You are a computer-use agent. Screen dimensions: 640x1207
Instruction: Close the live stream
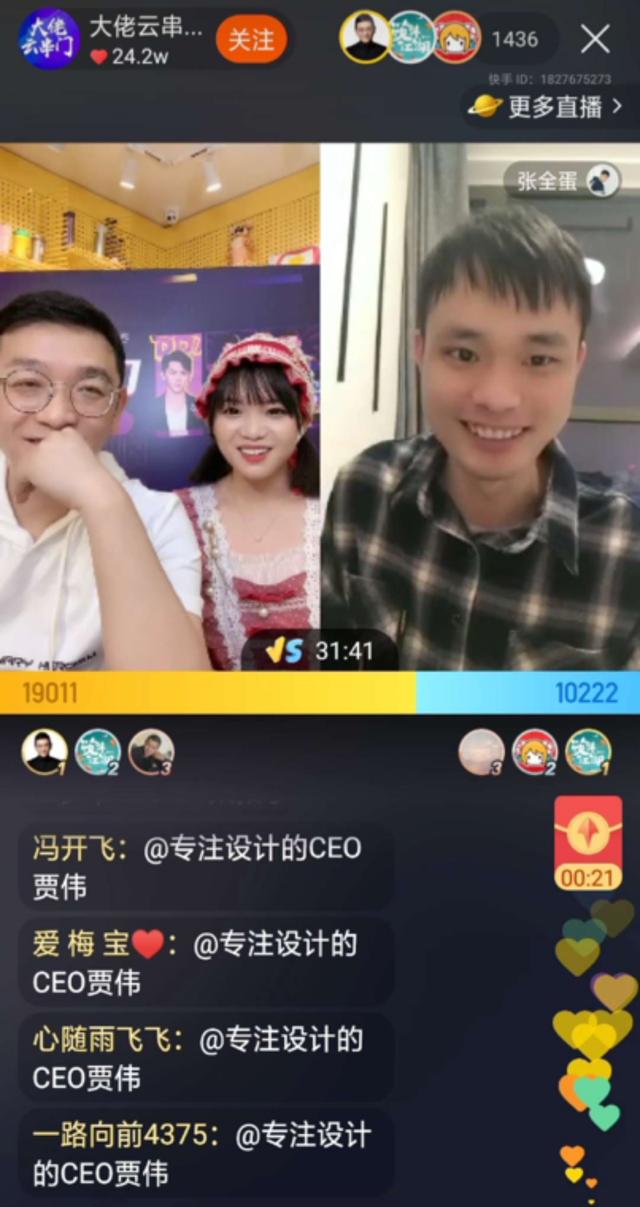(x=595, y=40)
